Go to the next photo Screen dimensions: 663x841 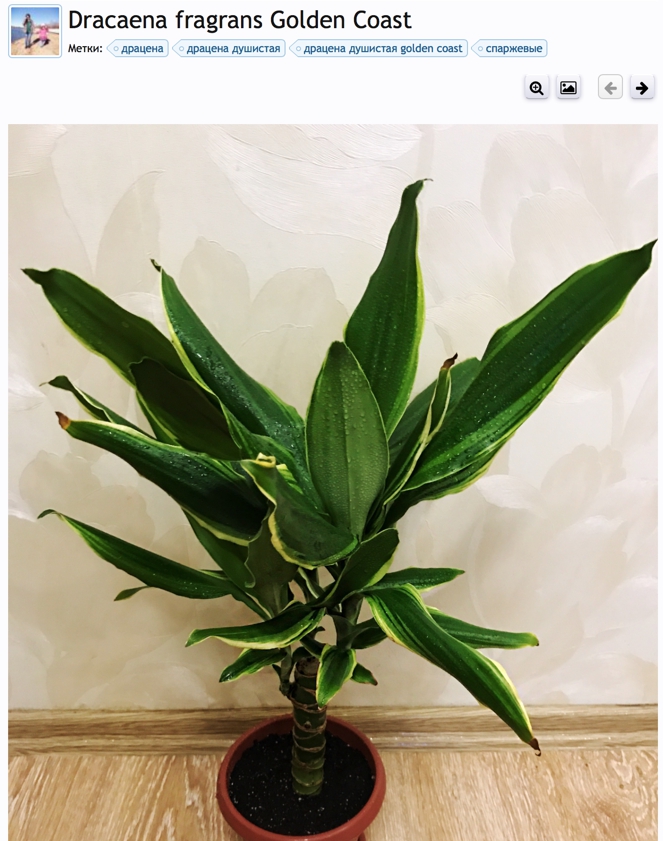pyautogui.click(x=642, y=88)
